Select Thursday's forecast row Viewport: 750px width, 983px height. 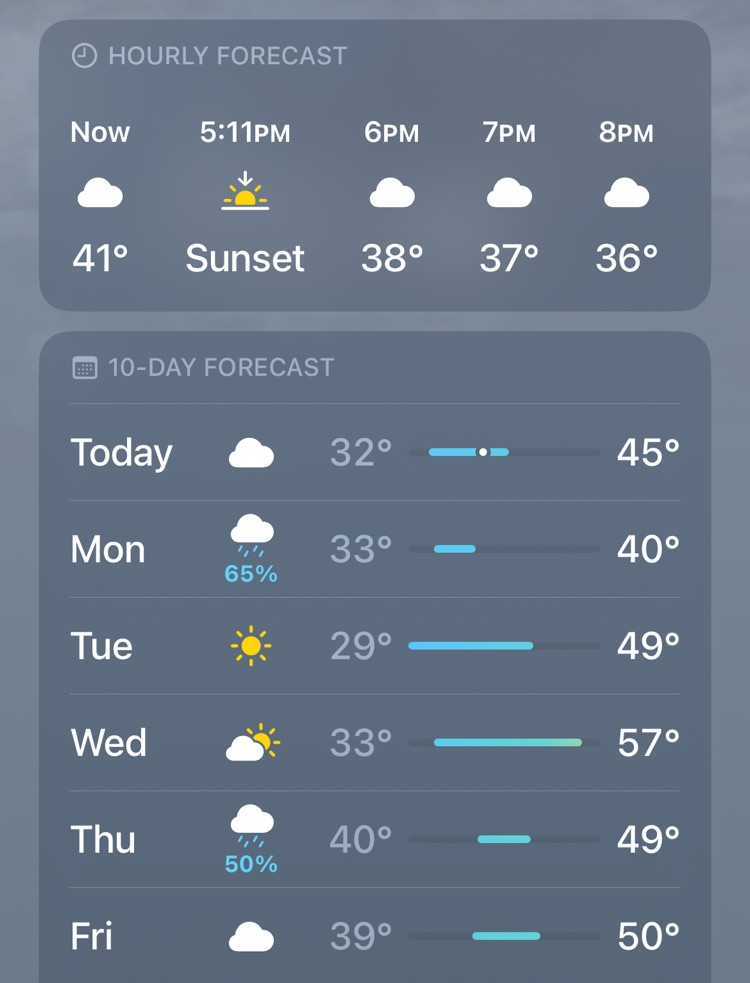pos(375,839)
